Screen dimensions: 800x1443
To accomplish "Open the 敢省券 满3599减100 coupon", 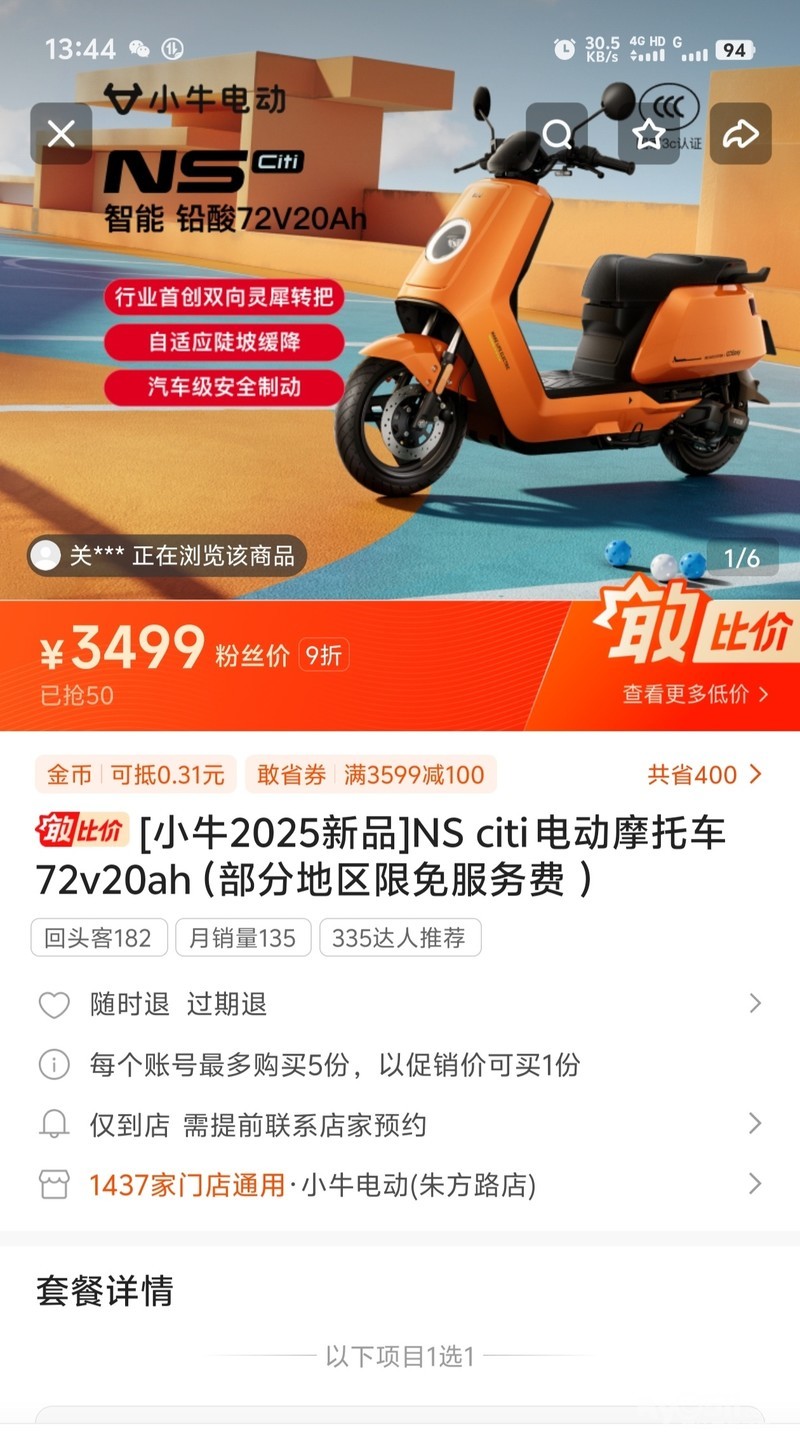I will tap(371, 775).
